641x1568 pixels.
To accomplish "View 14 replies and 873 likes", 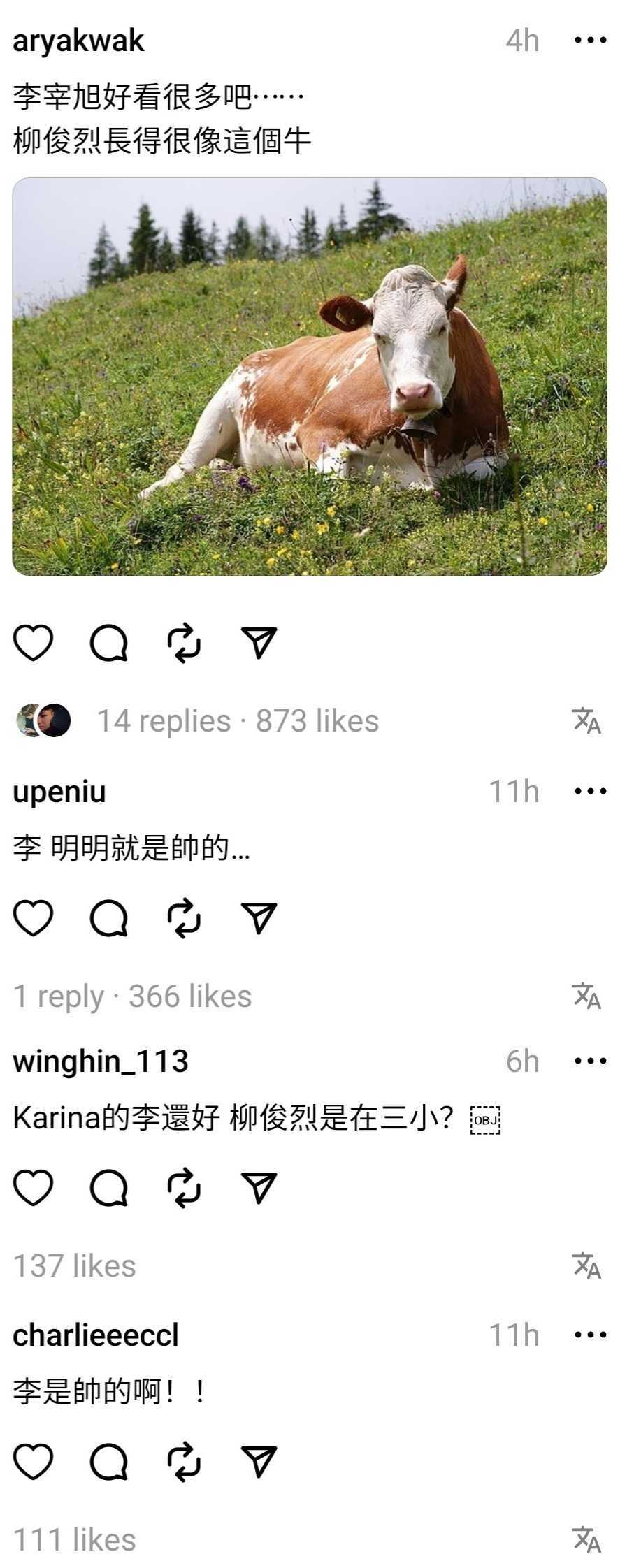I will (x=238, y=721).
